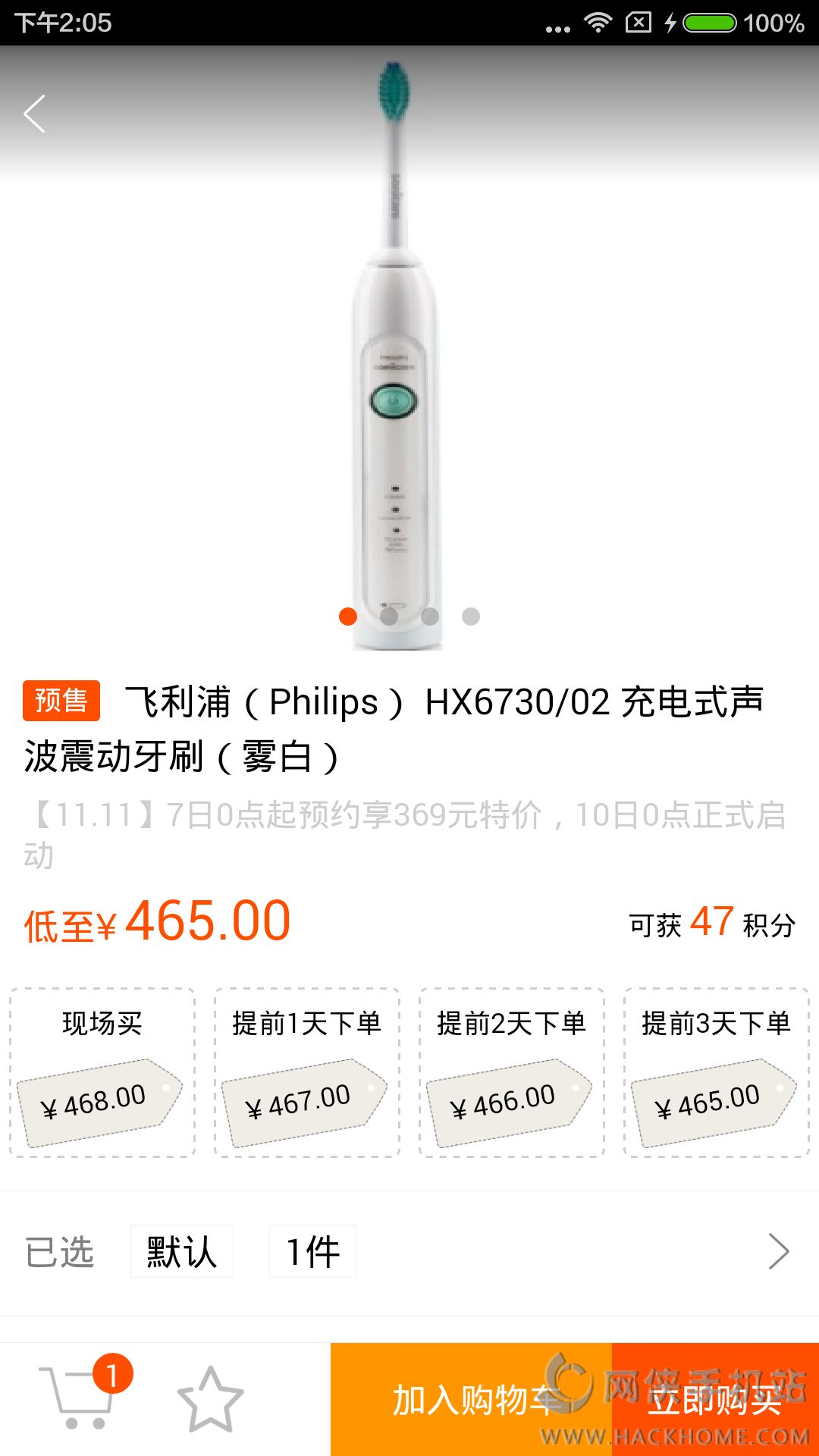
Task: Favorite this product with the star icon
Action: pos(210,1400)
